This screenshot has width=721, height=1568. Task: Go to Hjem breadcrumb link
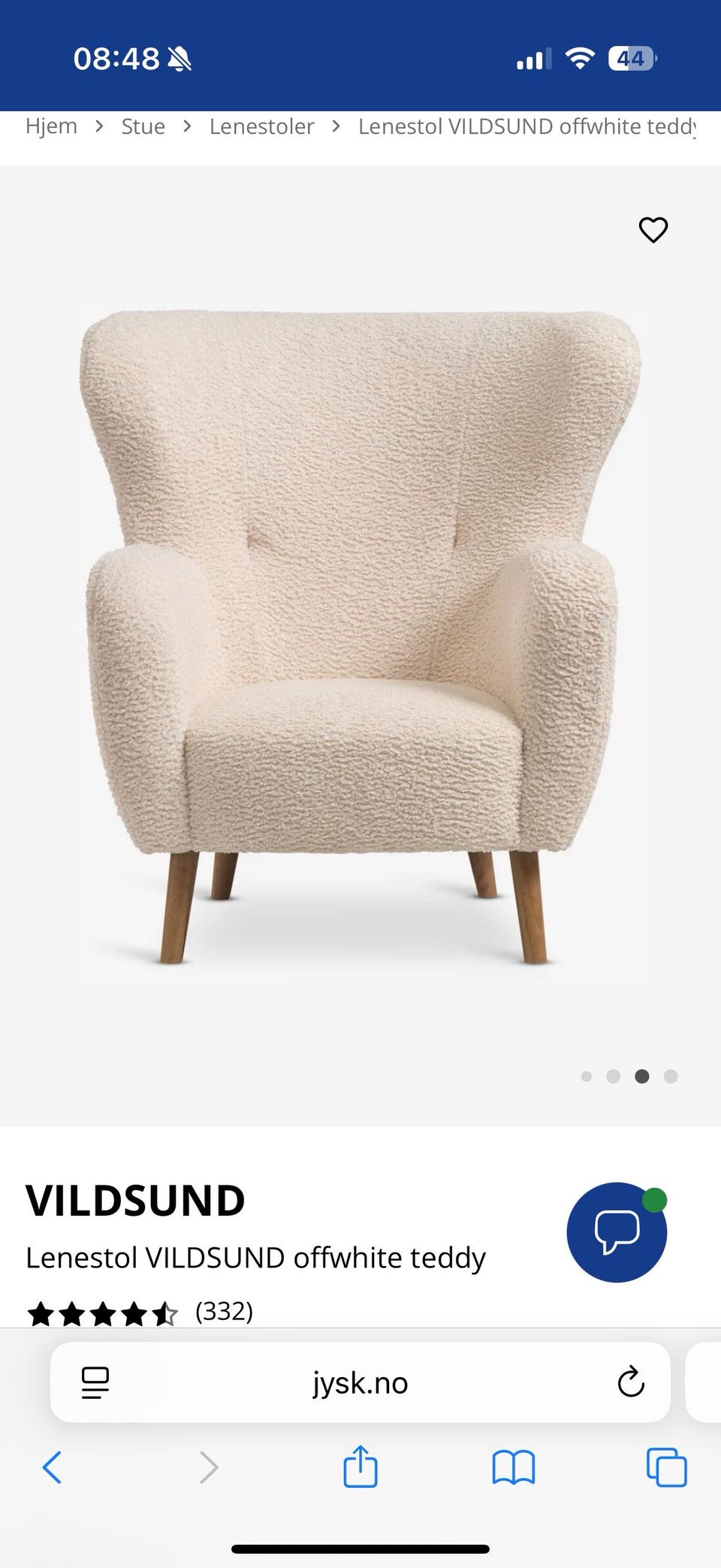pos(51,126)
